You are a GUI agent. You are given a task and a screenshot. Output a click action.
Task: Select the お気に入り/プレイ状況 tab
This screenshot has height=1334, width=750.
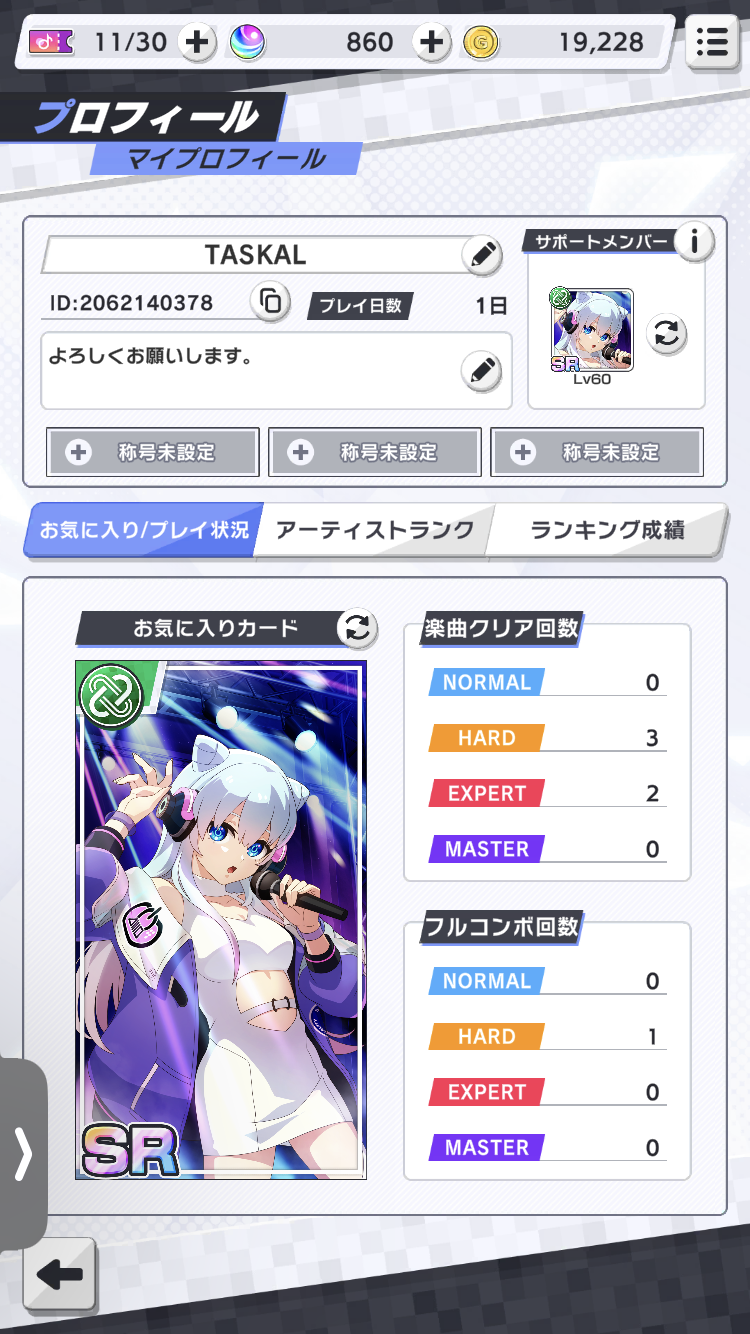click(144, 529)
